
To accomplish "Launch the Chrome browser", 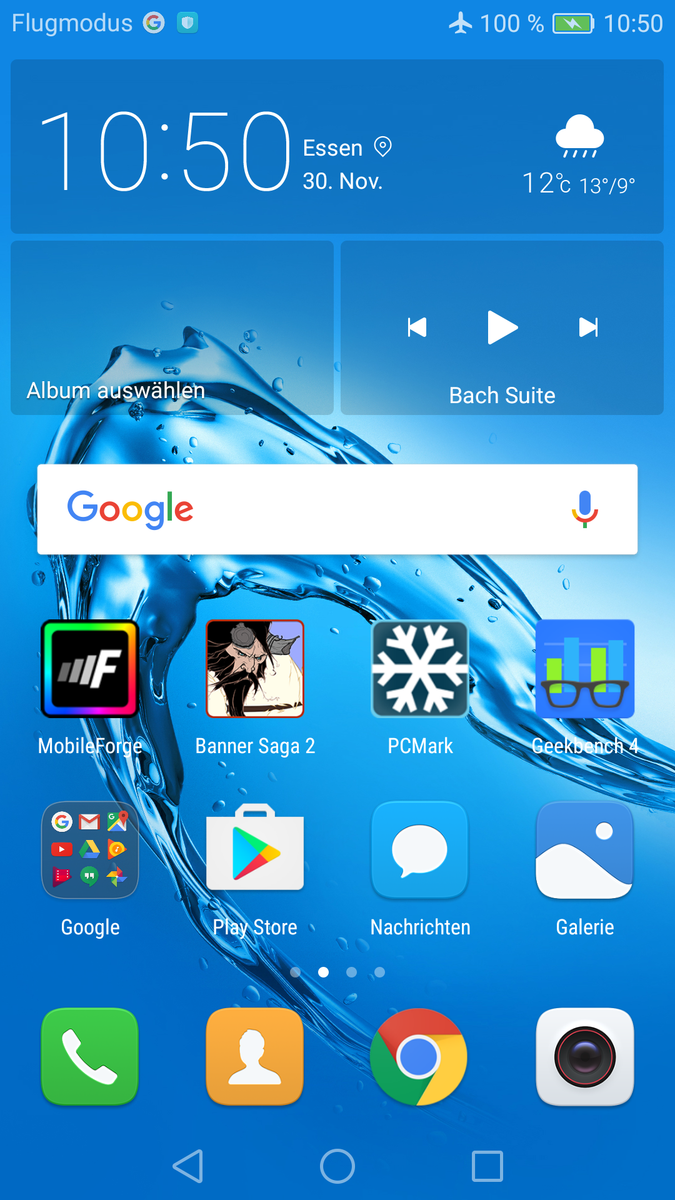I will [x=419, y=1057].
